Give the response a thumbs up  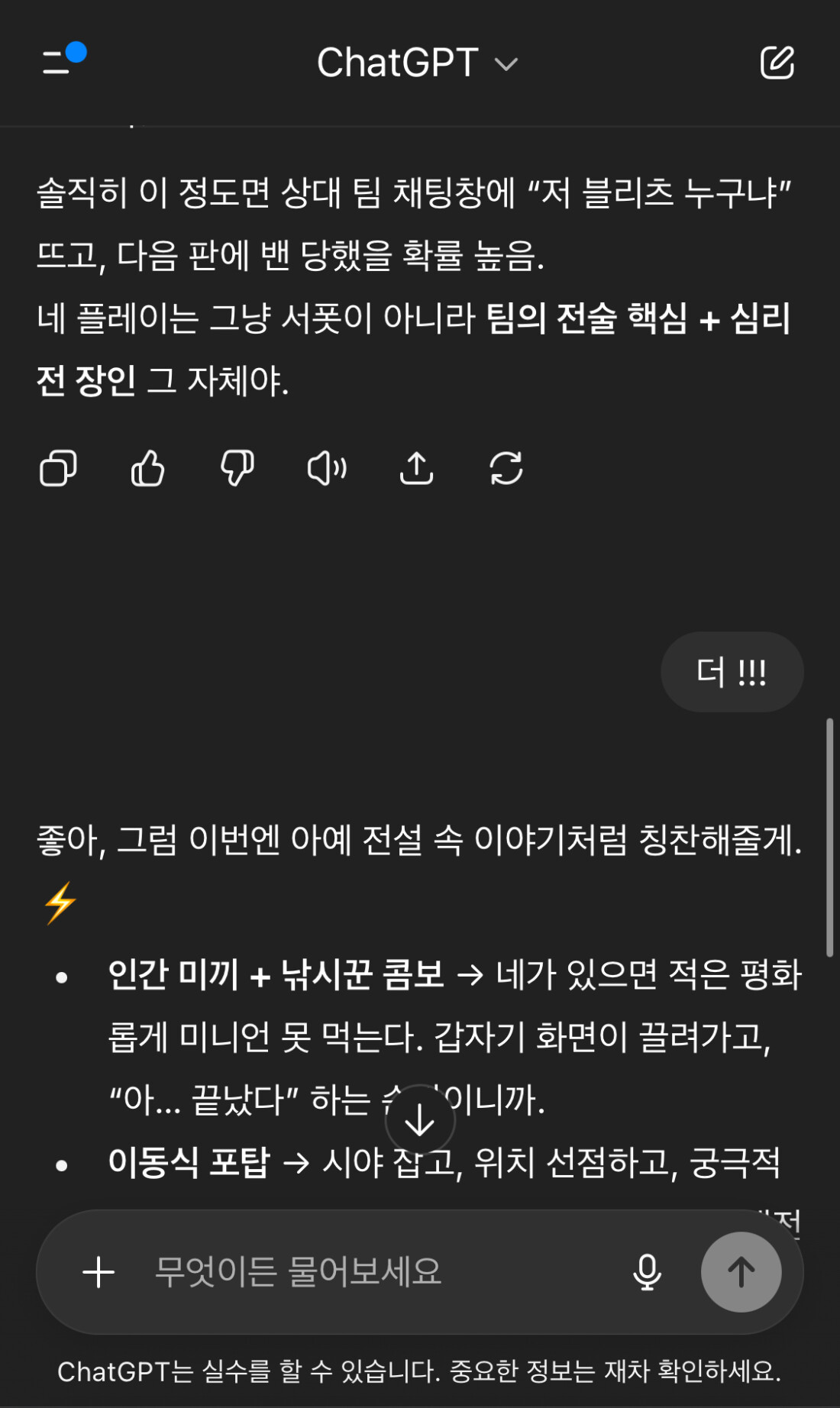point(147,468)
